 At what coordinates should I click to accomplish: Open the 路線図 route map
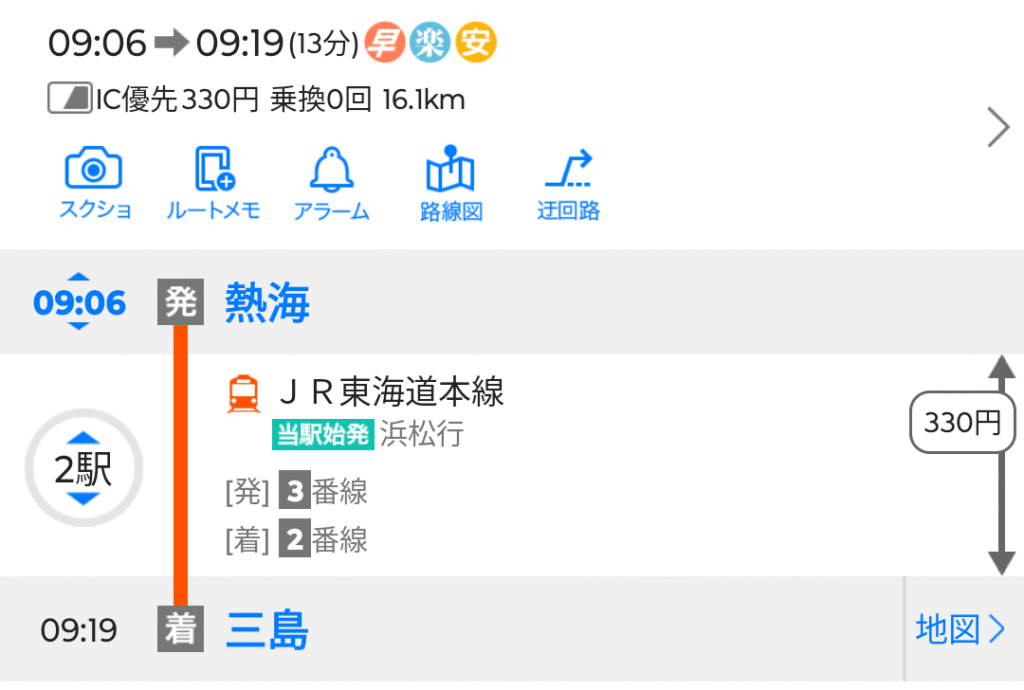(450, 183)
